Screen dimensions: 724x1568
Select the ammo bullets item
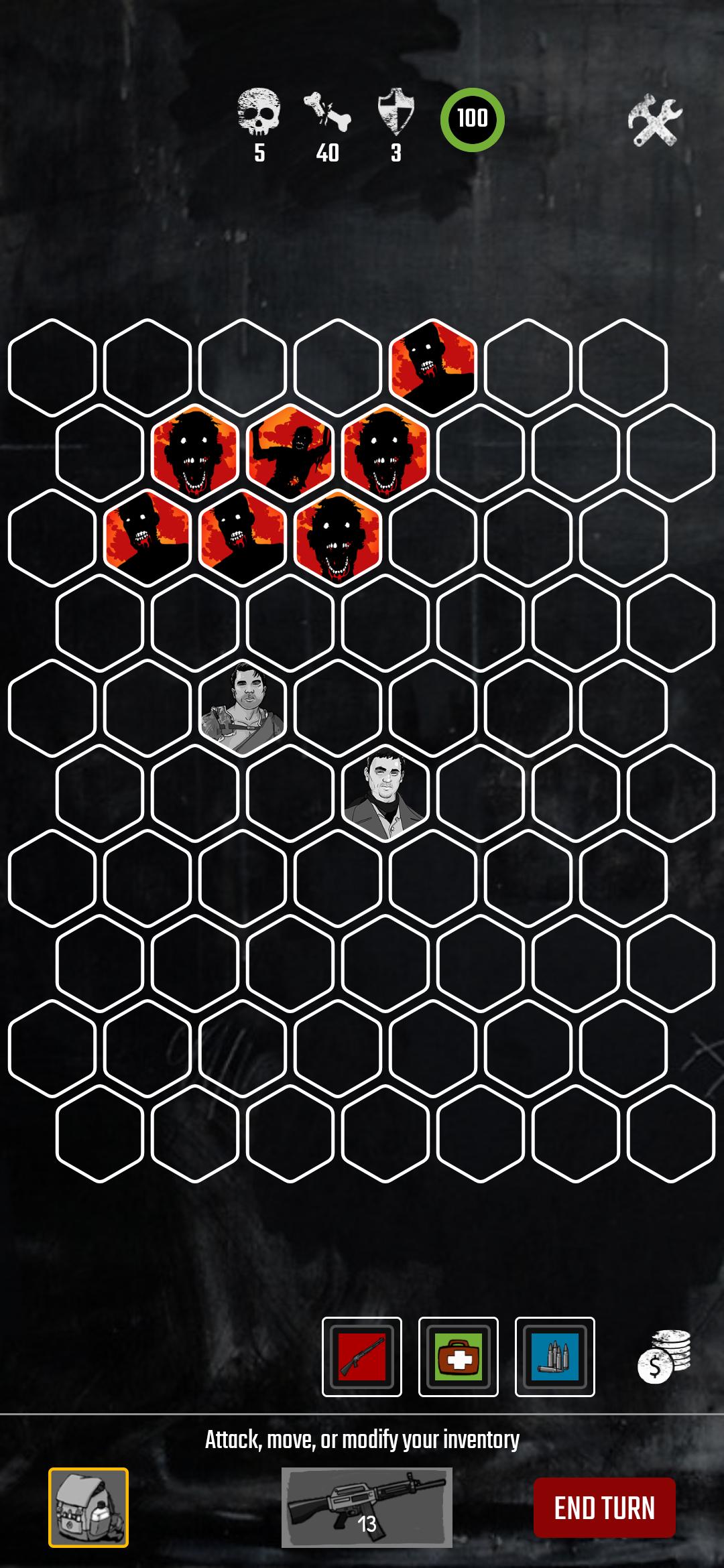[x=555, y=1357]
